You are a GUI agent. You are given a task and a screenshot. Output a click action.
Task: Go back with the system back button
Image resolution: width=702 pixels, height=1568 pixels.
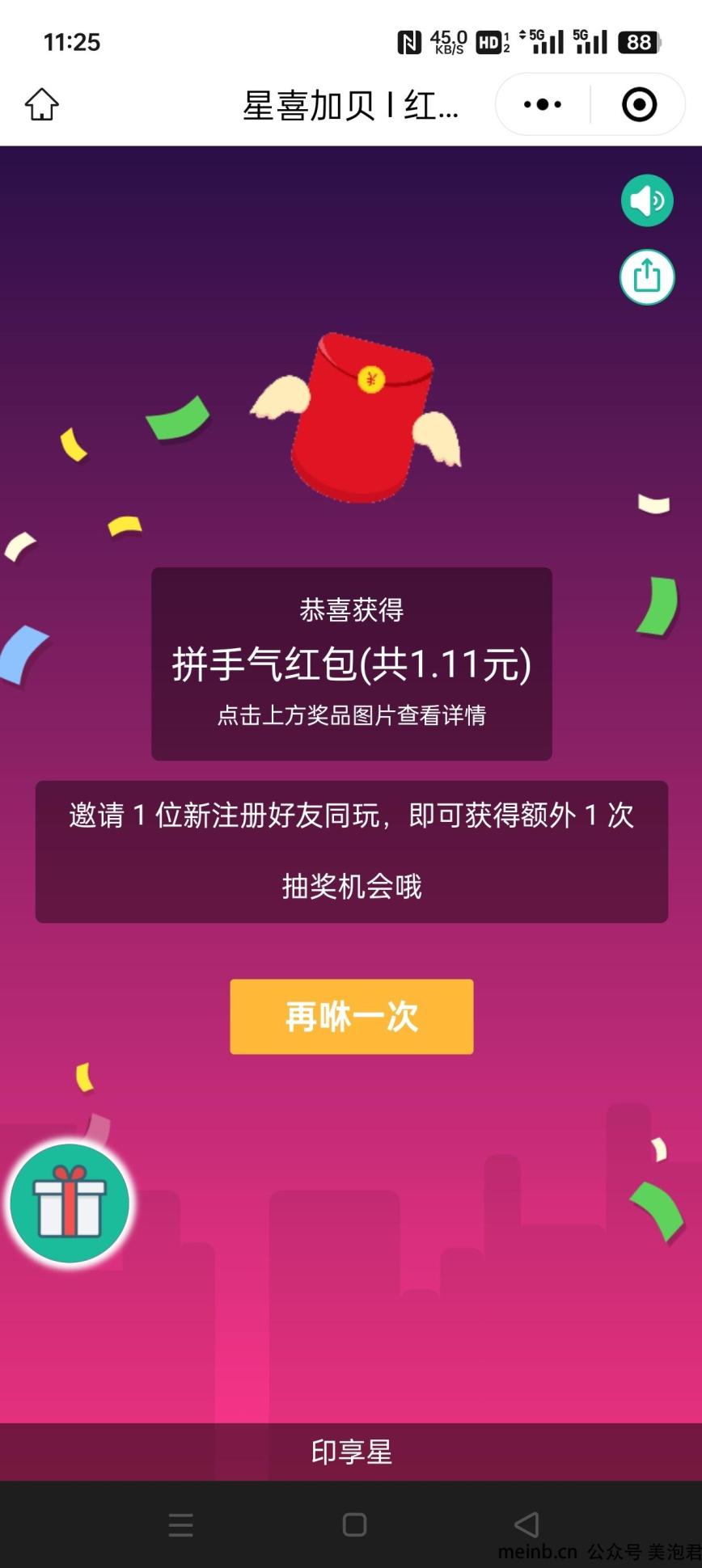pos(526,1524)
